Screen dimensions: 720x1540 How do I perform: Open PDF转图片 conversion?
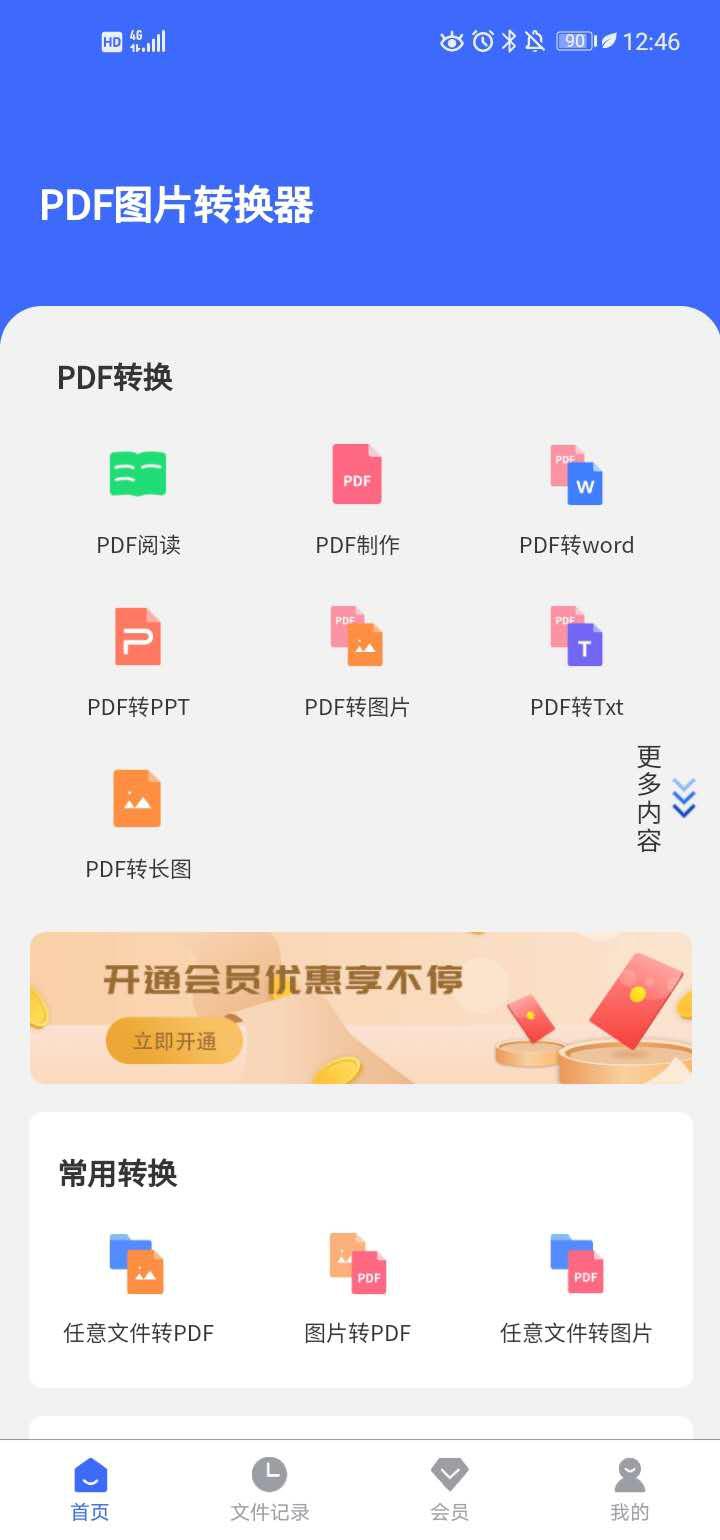(x=357, y=662)
